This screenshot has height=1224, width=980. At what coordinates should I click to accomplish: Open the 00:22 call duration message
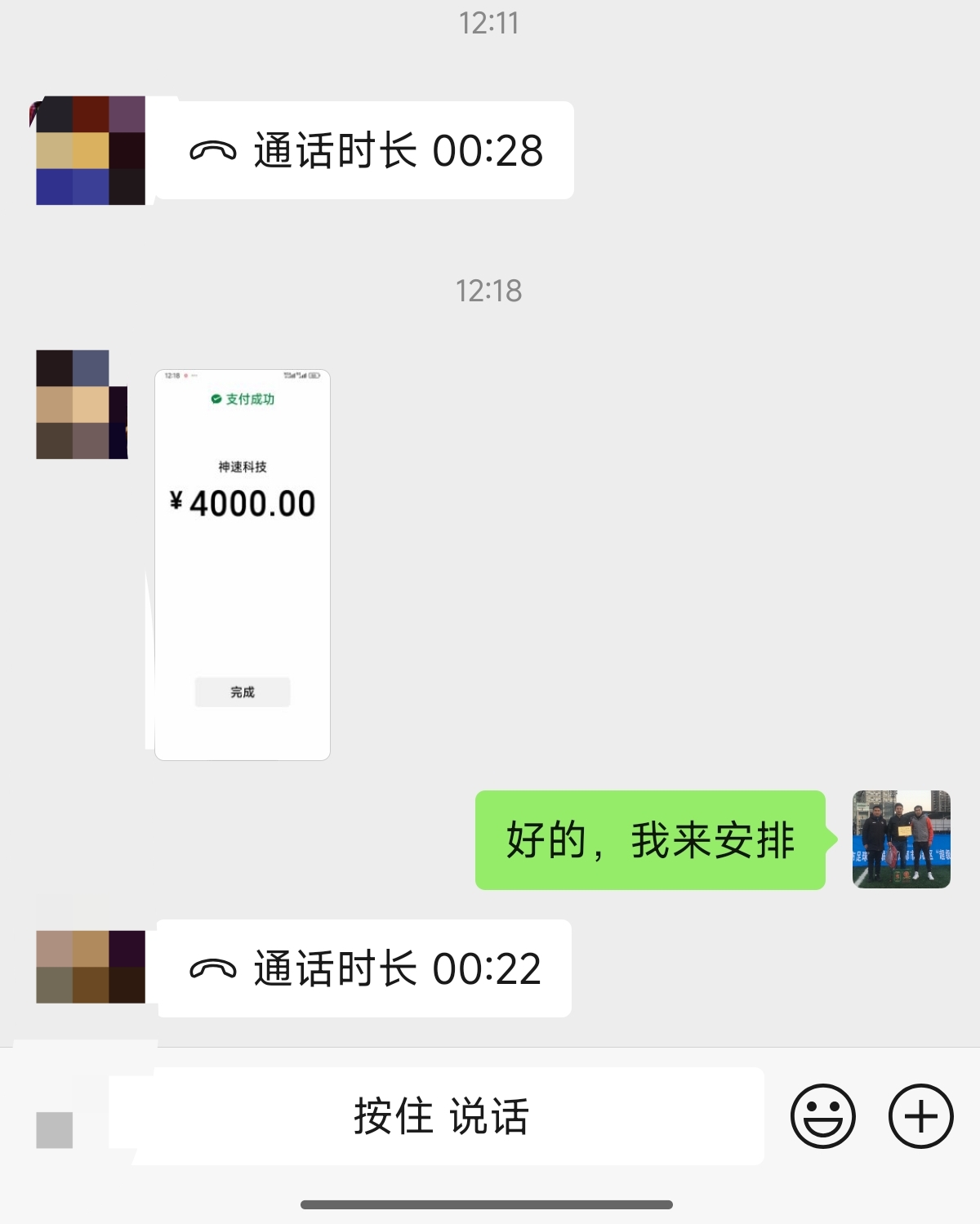[364, 968]
